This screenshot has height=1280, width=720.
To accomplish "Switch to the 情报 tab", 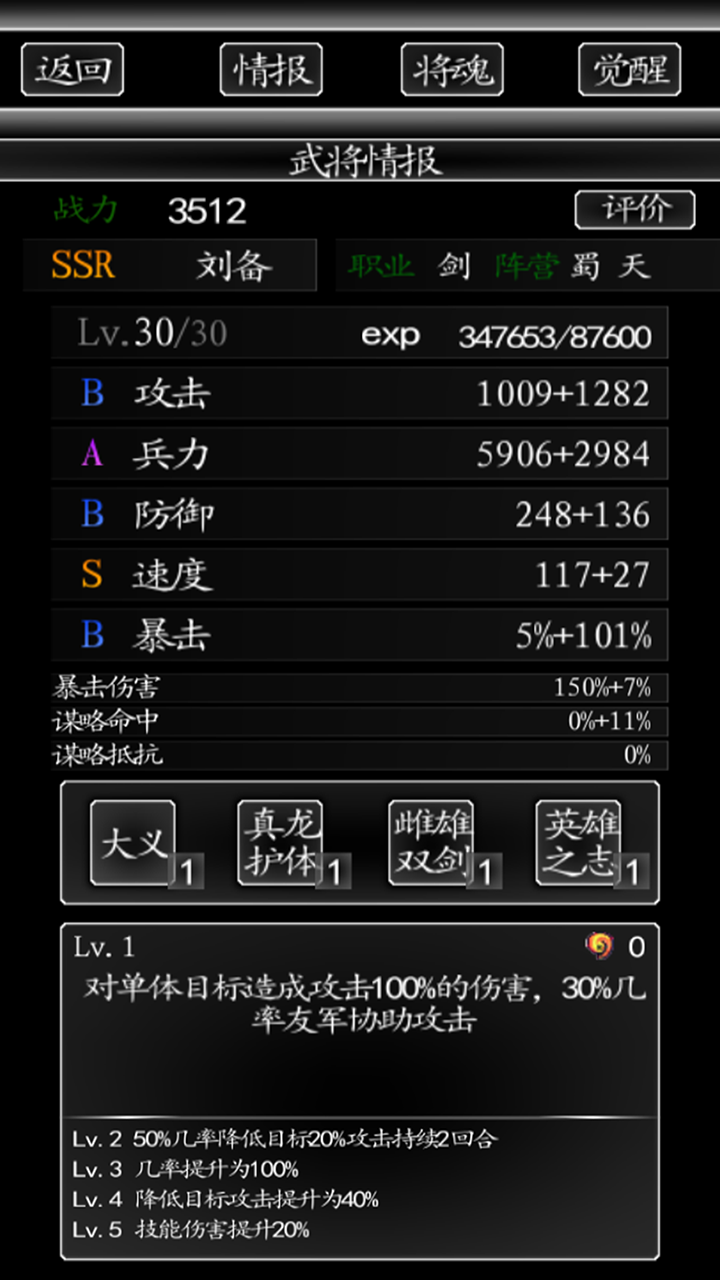I will [x=271, y=70].
